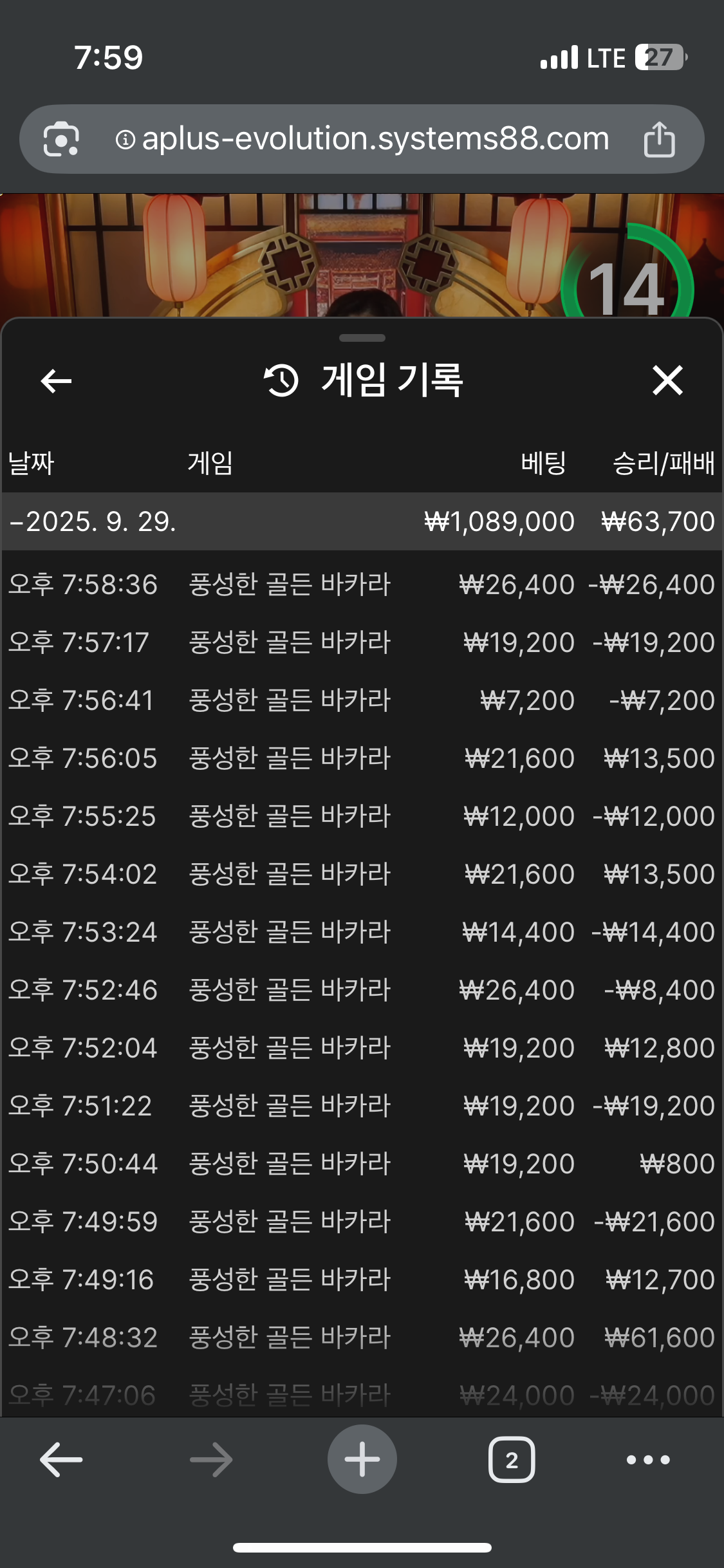724x1568 pixels.
Task: Open the 오후 7:50:44 game record
Action: coord(362,1164)
